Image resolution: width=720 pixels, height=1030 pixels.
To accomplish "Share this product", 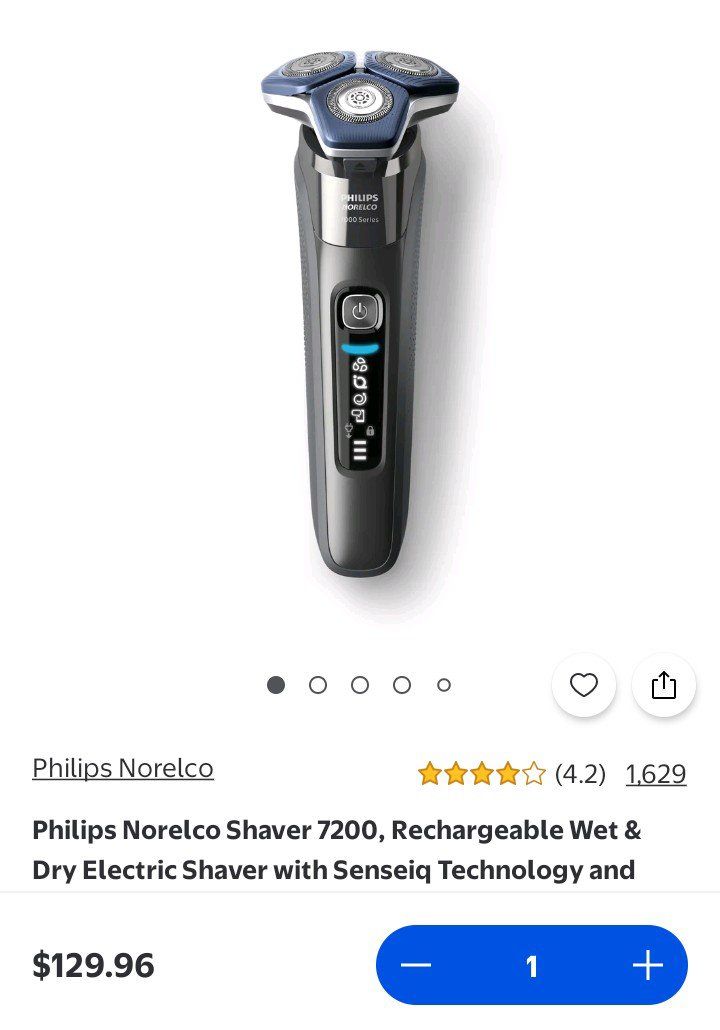I will click(x=664, y=685).
